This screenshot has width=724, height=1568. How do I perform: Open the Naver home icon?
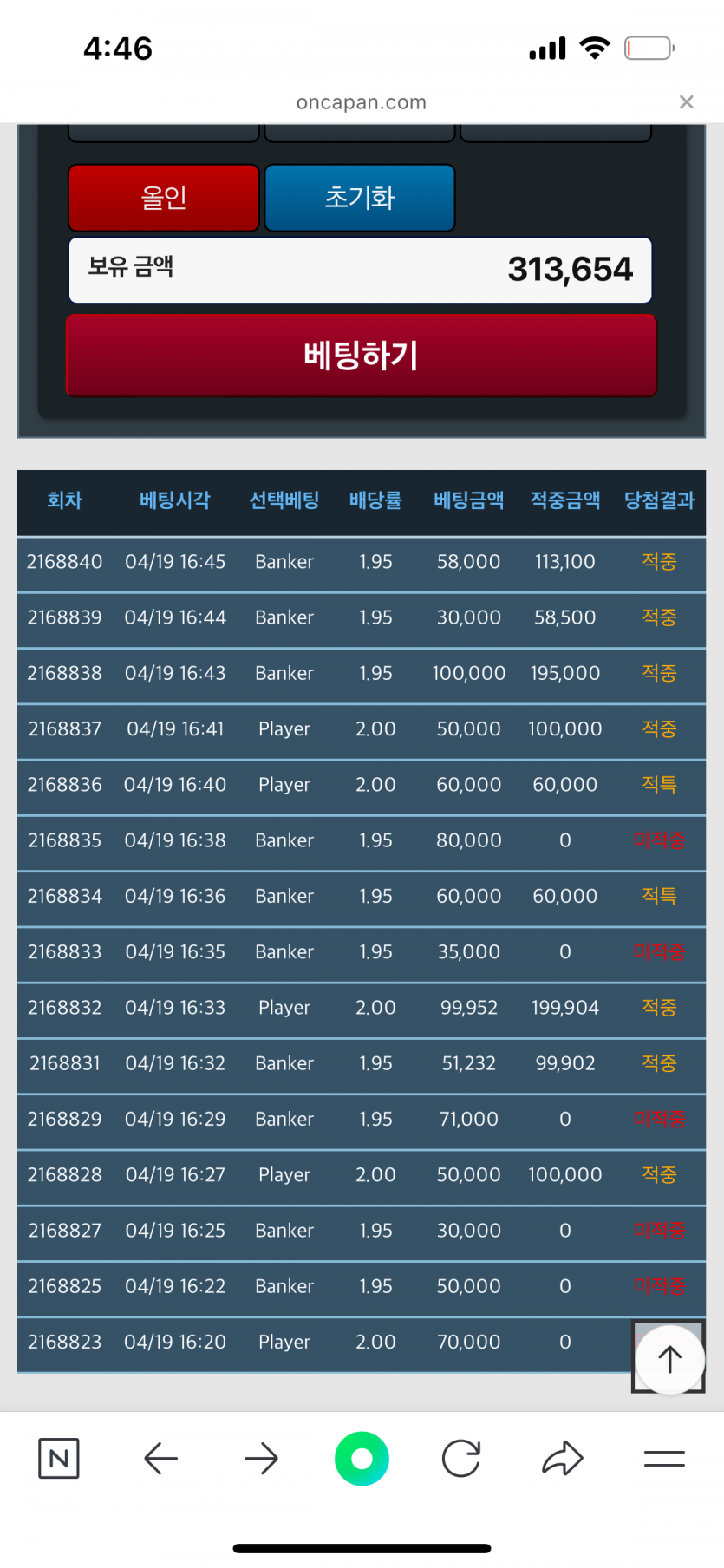click(x=59, y=1458)
